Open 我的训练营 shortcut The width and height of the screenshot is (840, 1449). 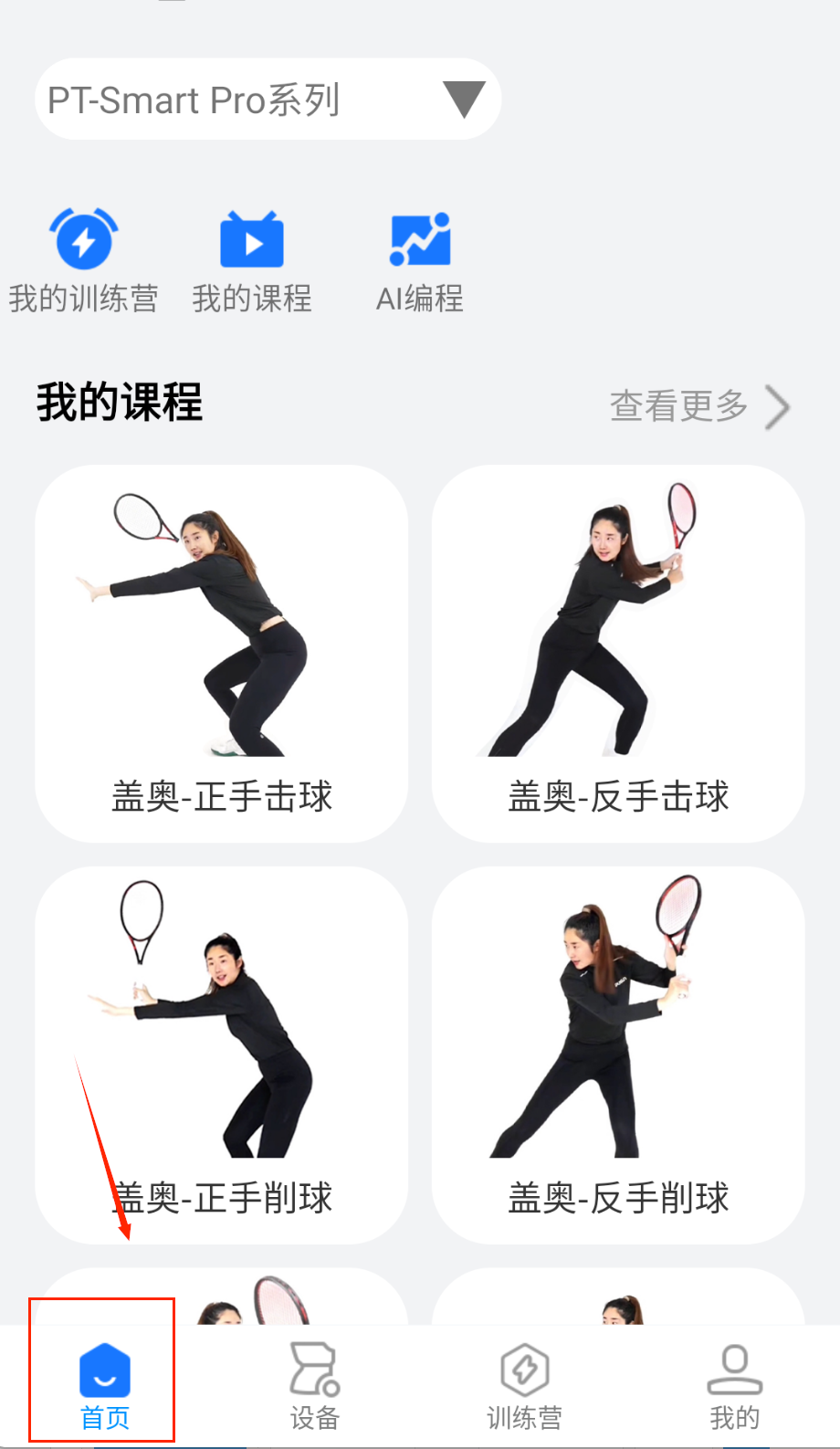pyautogui.click(x=83, y=261)
